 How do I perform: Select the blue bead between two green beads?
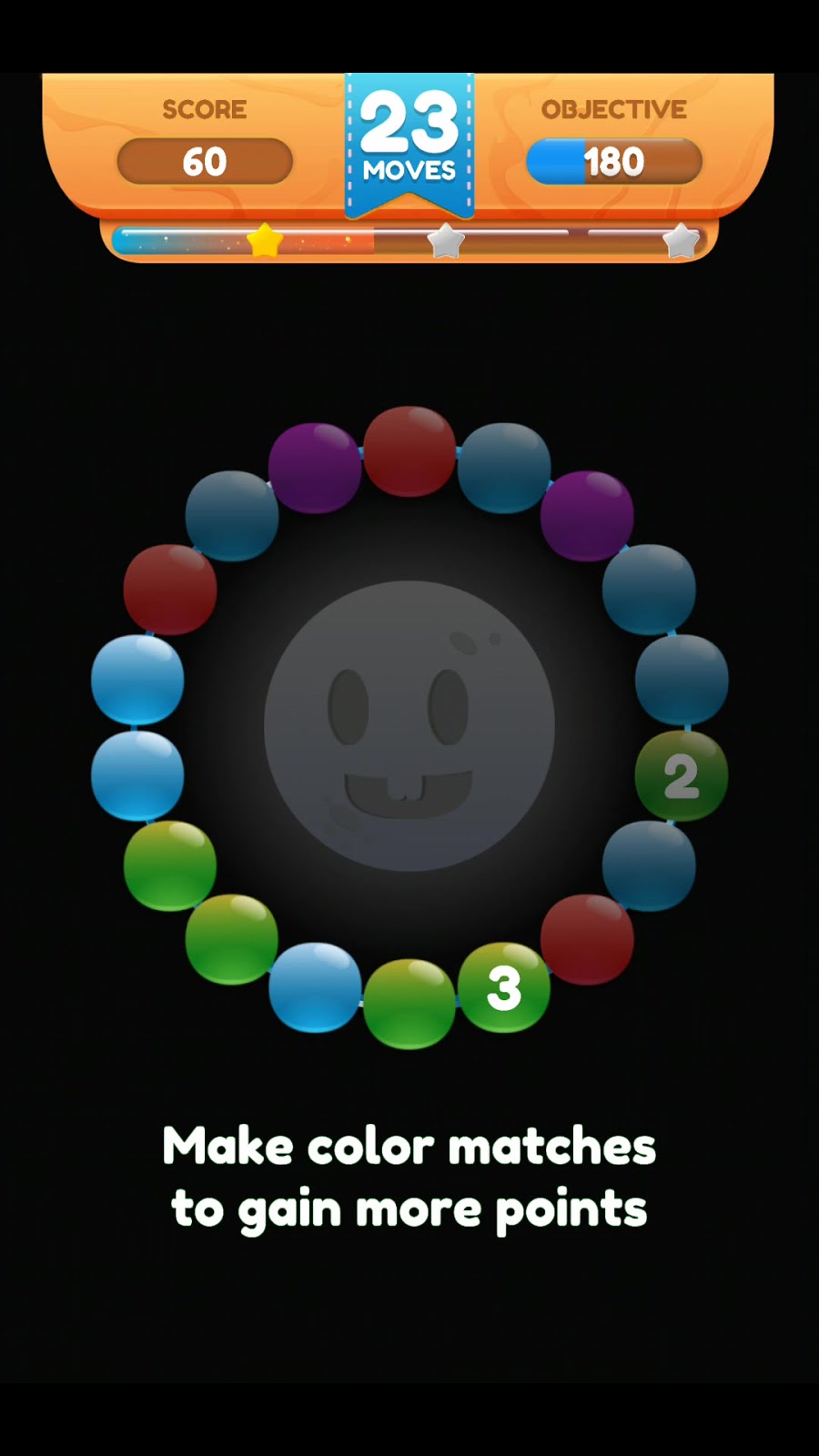point(315,987)
